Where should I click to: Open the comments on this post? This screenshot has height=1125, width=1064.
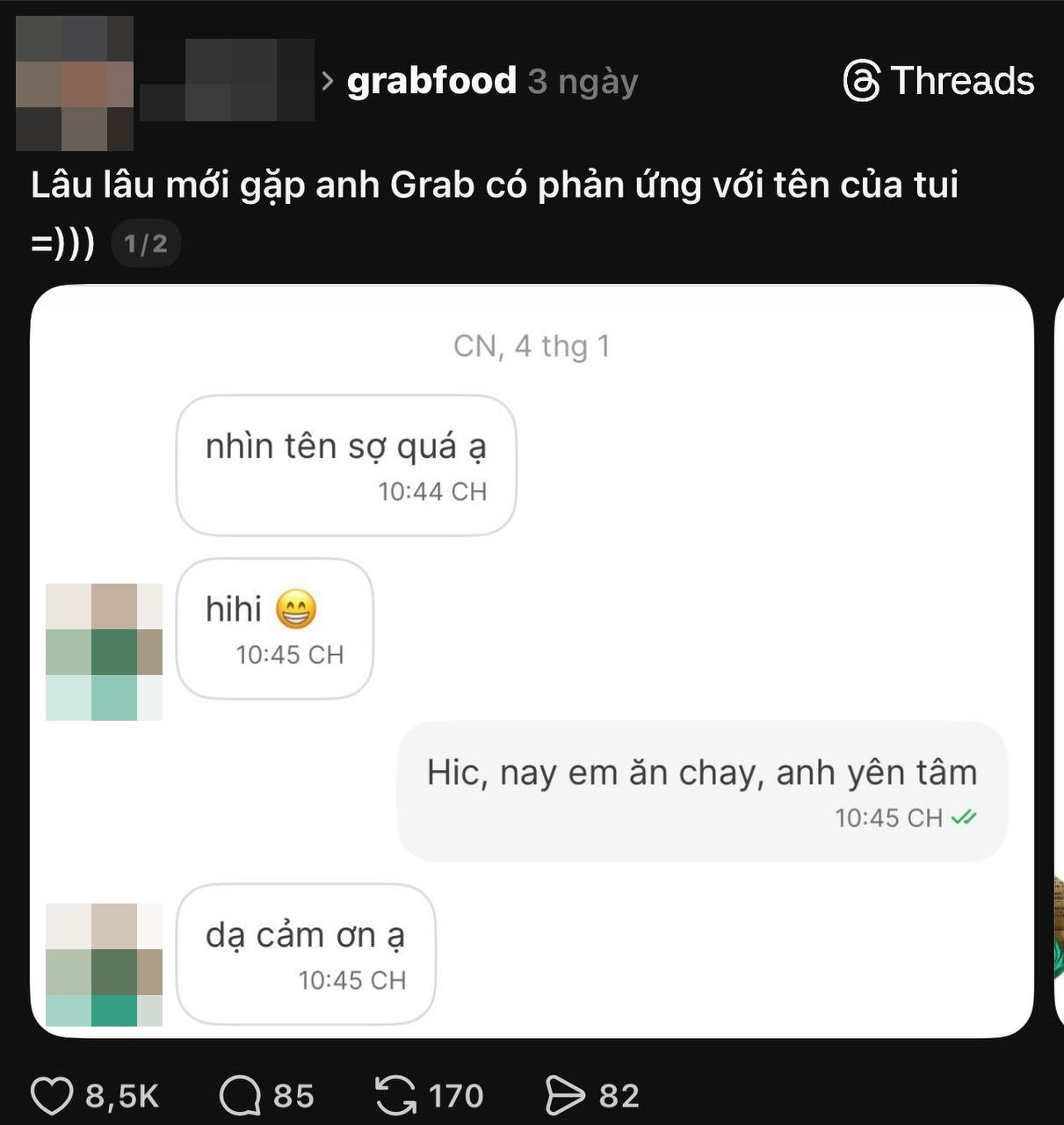(x=240, y=1096)
